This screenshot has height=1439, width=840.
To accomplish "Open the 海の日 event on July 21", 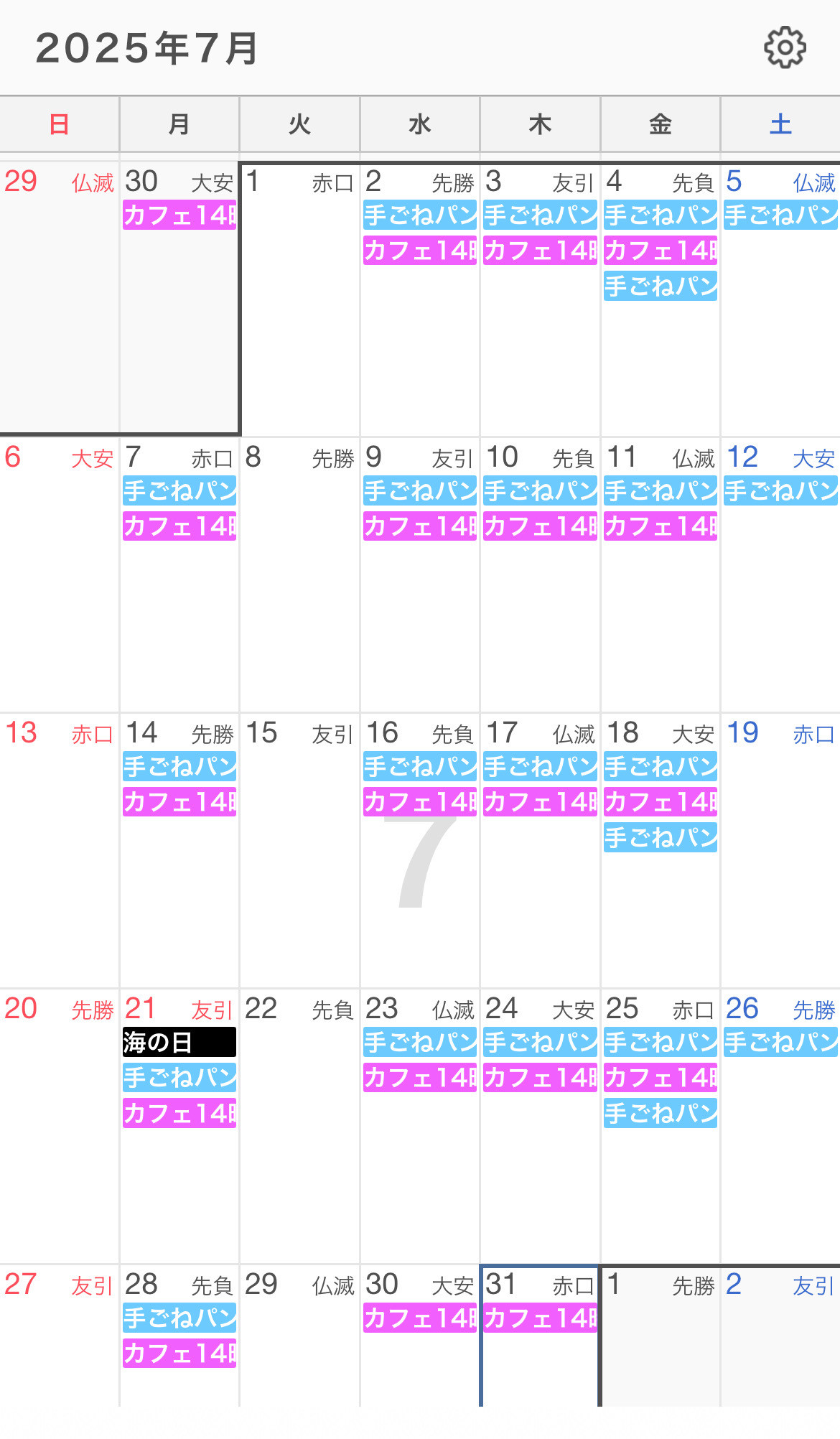I will [179, 1042].
